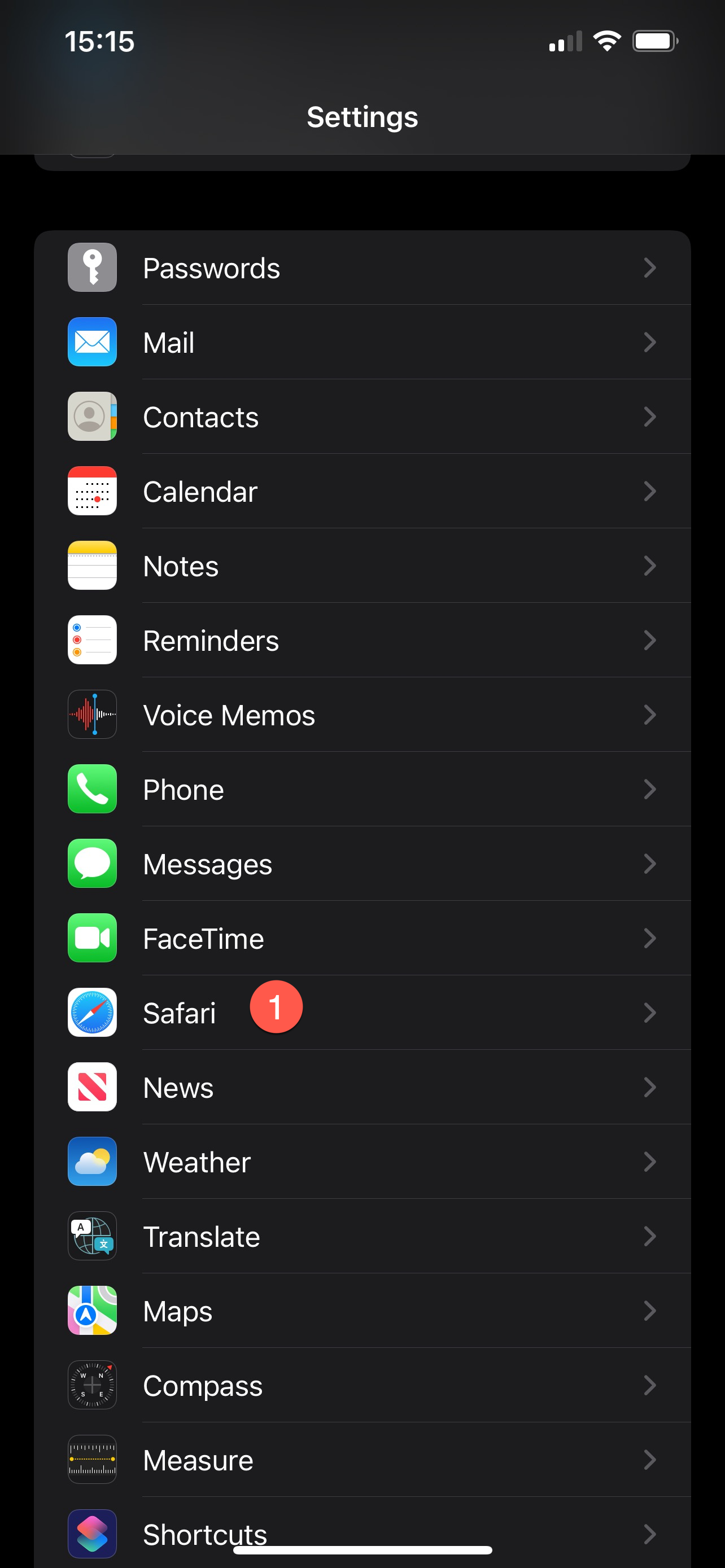Screen dimensions: 725x1568
Task: Open Safari settings
Action: coord(362,1013)
